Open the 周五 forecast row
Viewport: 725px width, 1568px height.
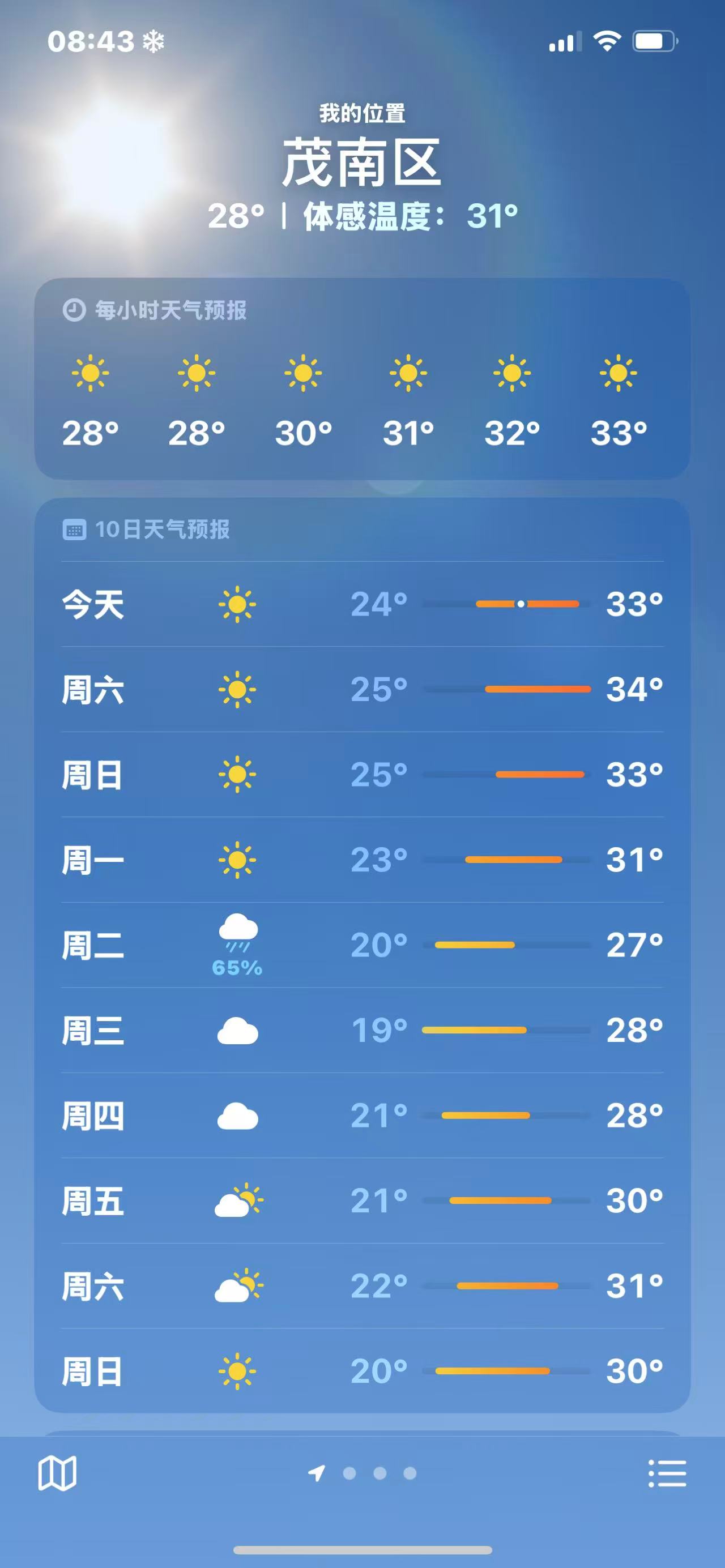click(362, 1200)
